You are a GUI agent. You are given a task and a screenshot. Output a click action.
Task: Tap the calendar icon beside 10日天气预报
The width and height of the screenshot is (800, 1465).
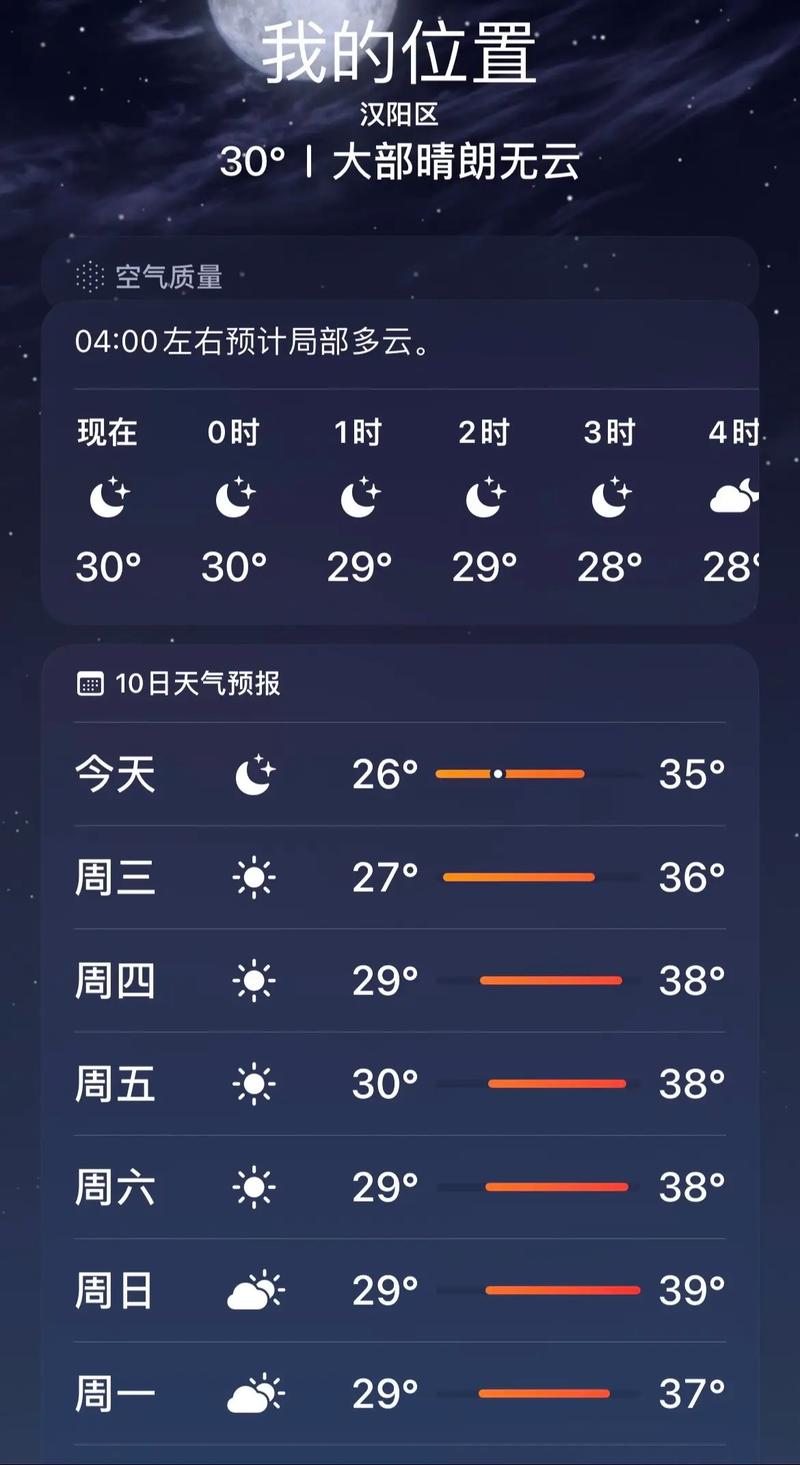92,684
